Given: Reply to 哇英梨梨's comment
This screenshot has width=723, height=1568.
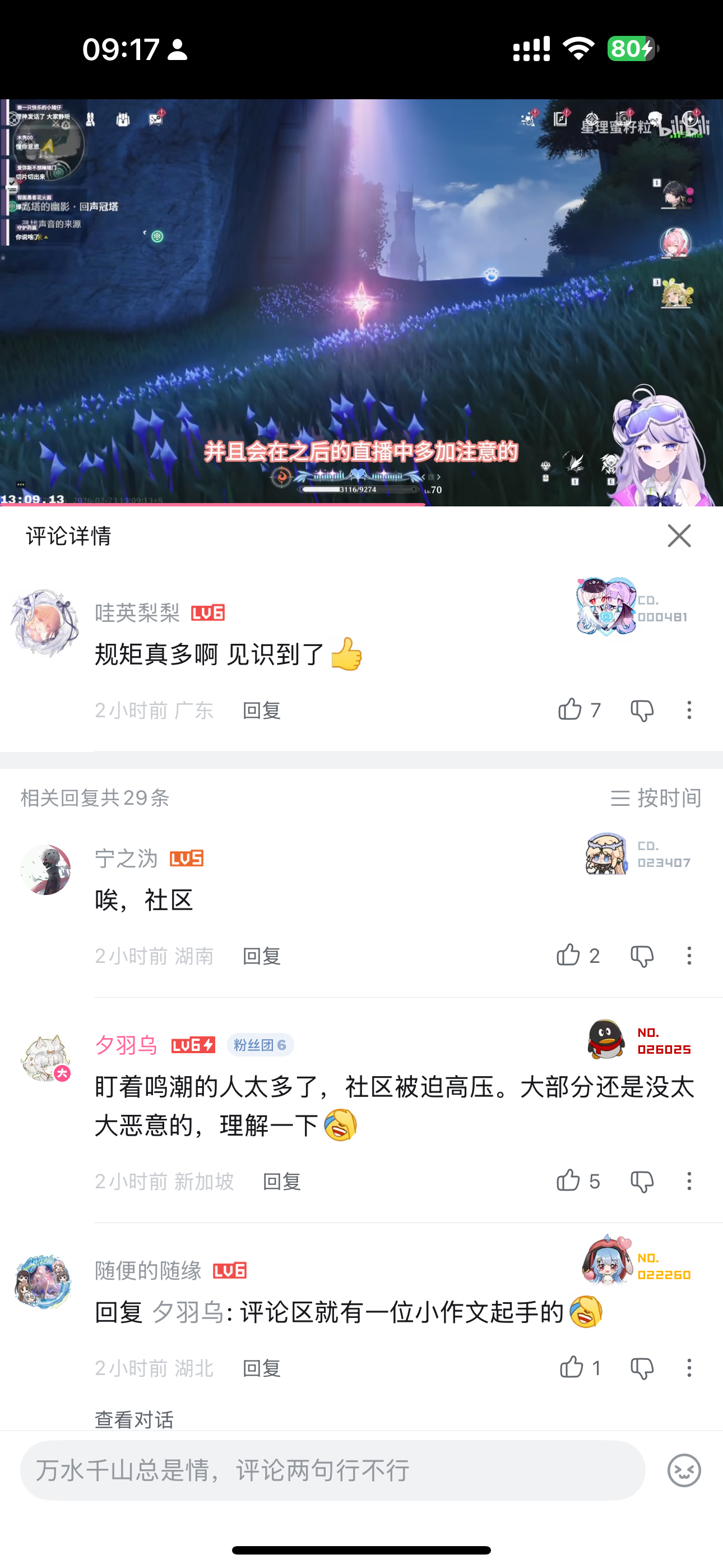Looking at the screenshot, I should coord(261,711).
